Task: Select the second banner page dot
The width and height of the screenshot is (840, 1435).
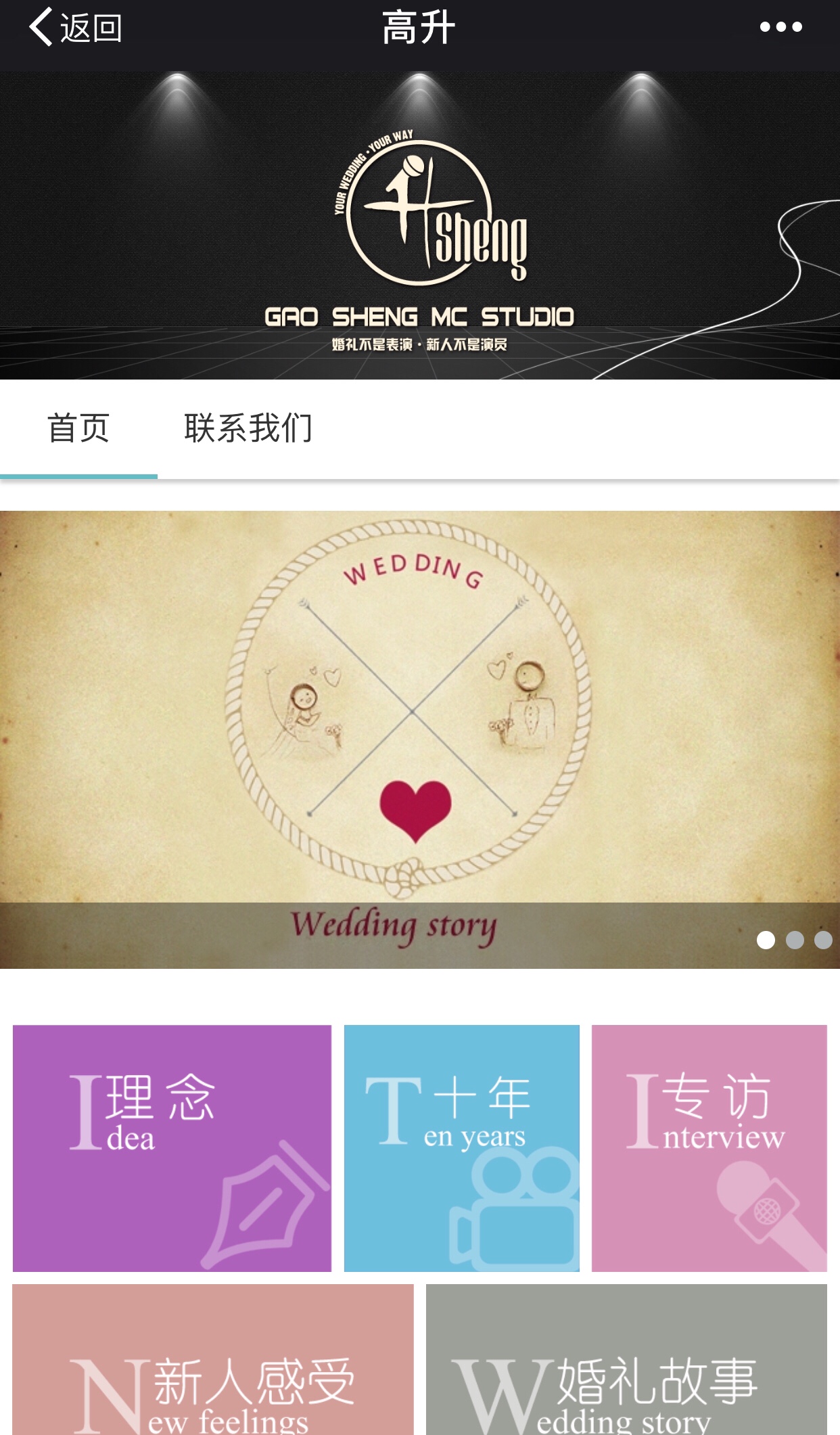Action: (x=795, y=940)
